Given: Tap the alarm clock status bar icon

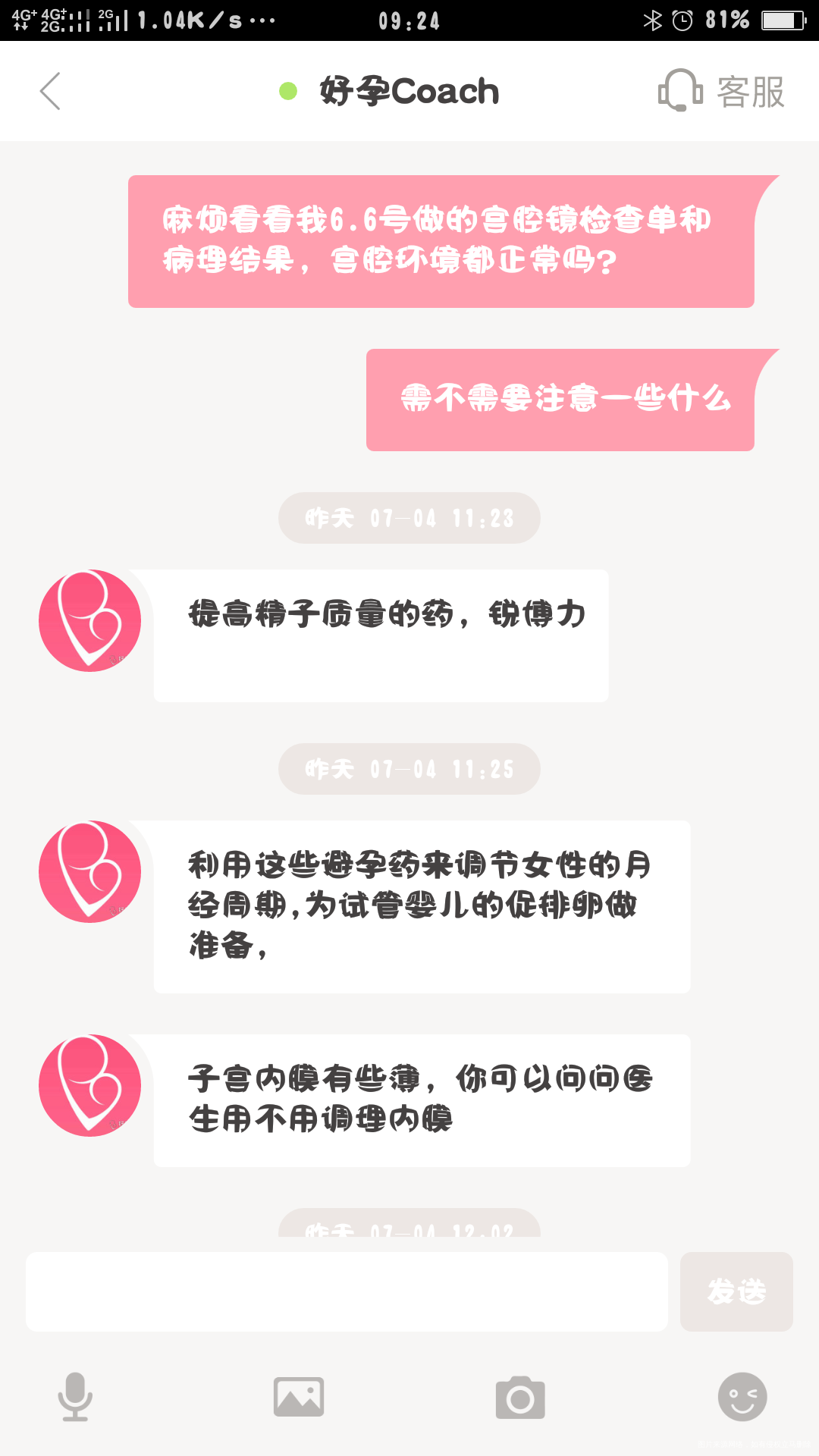Looking at the screenshot, I should (682, 20).
